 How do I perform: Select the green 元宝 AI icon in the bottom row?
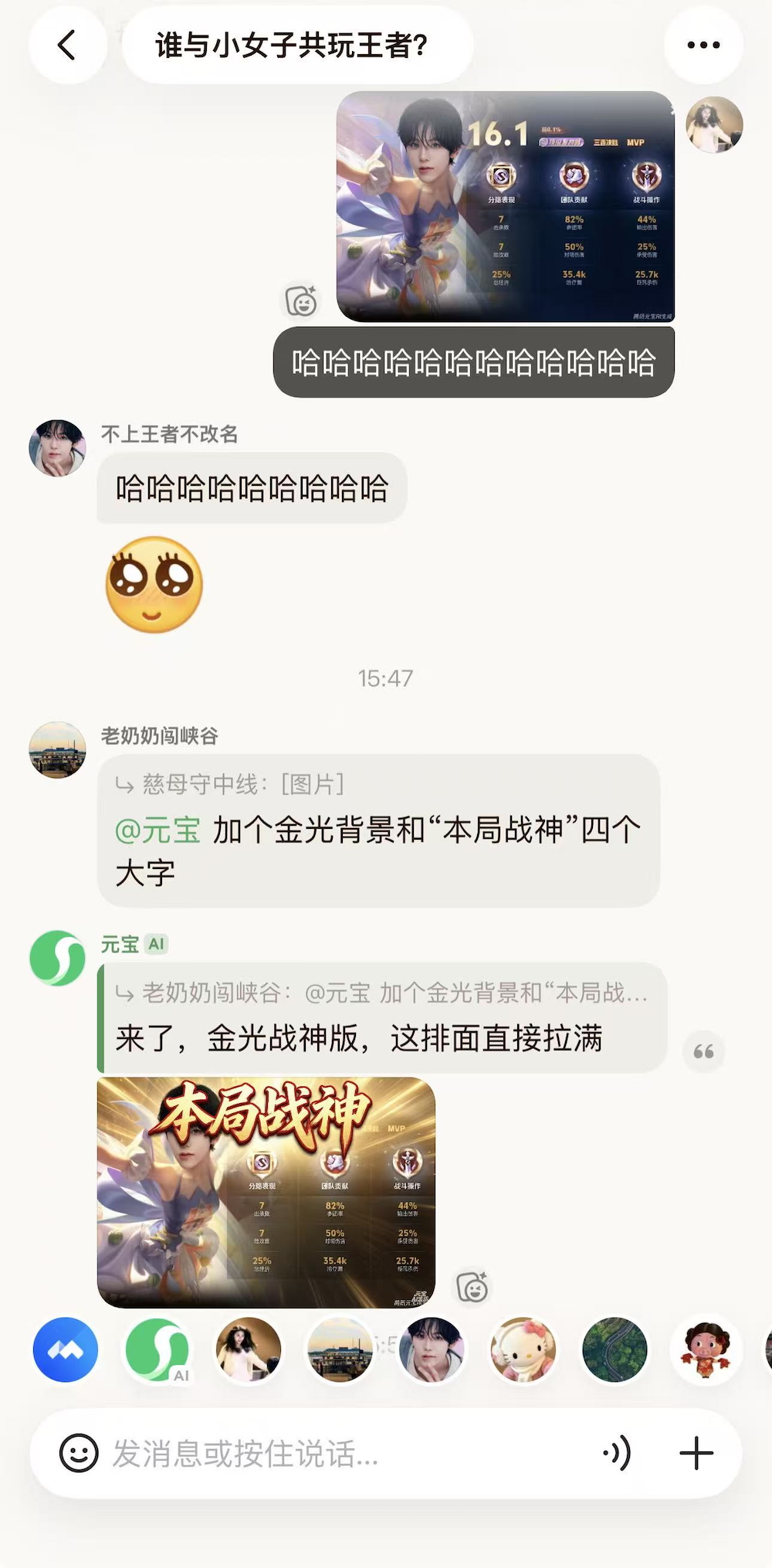[x=157, y=1349]
